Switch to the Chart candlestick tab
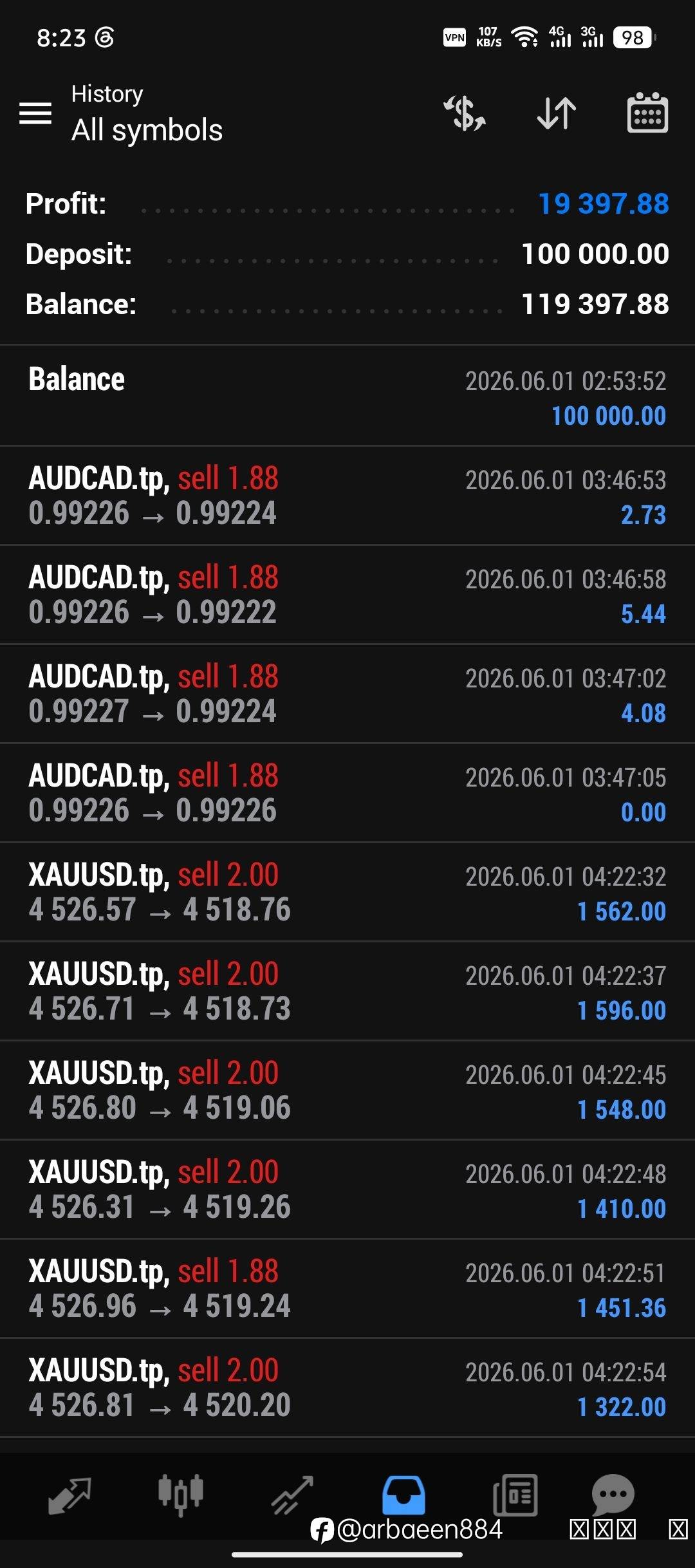Screen dimensions: 695x1568 [181, 1495]
